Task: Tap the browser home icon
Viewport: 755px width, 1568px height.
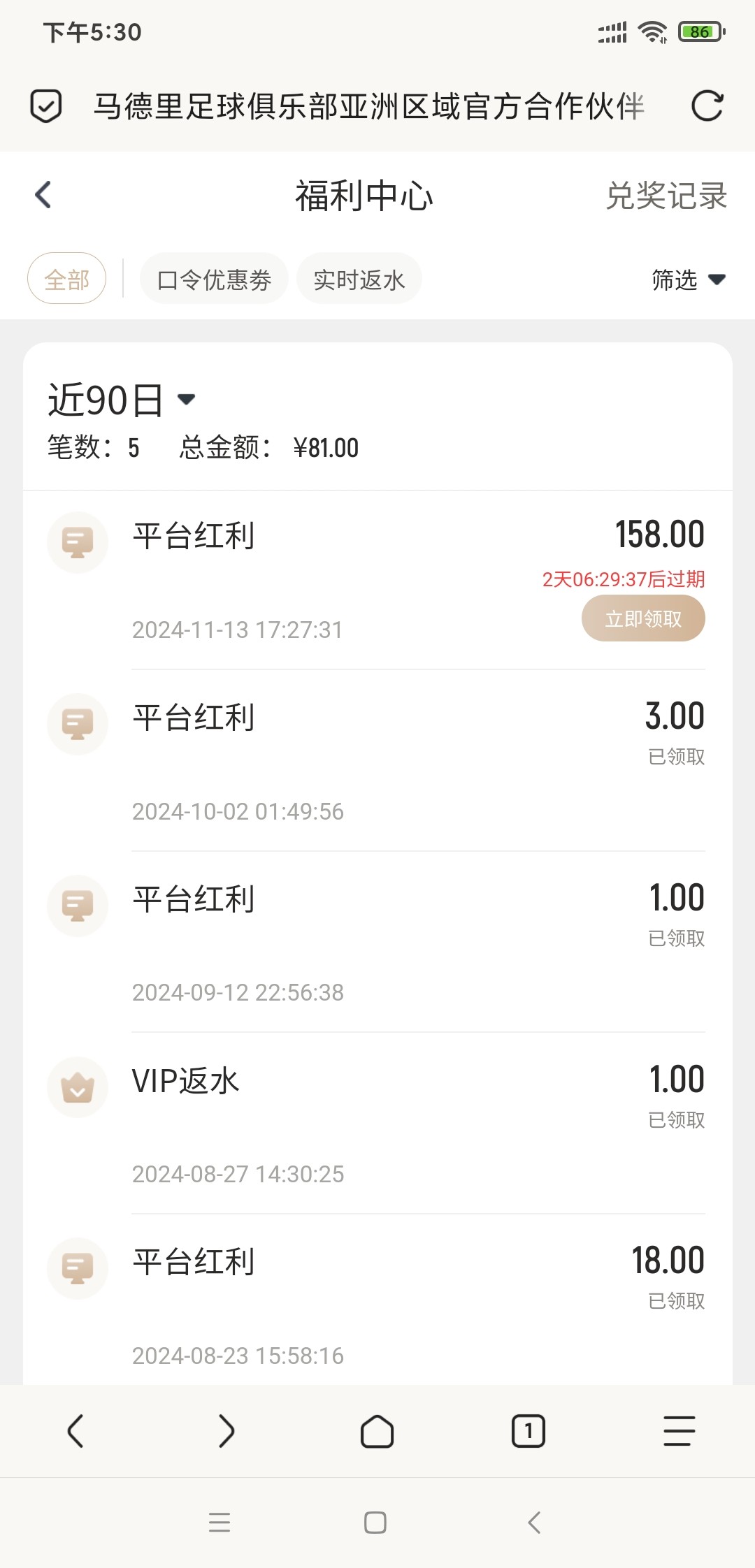Action: 377,1430
